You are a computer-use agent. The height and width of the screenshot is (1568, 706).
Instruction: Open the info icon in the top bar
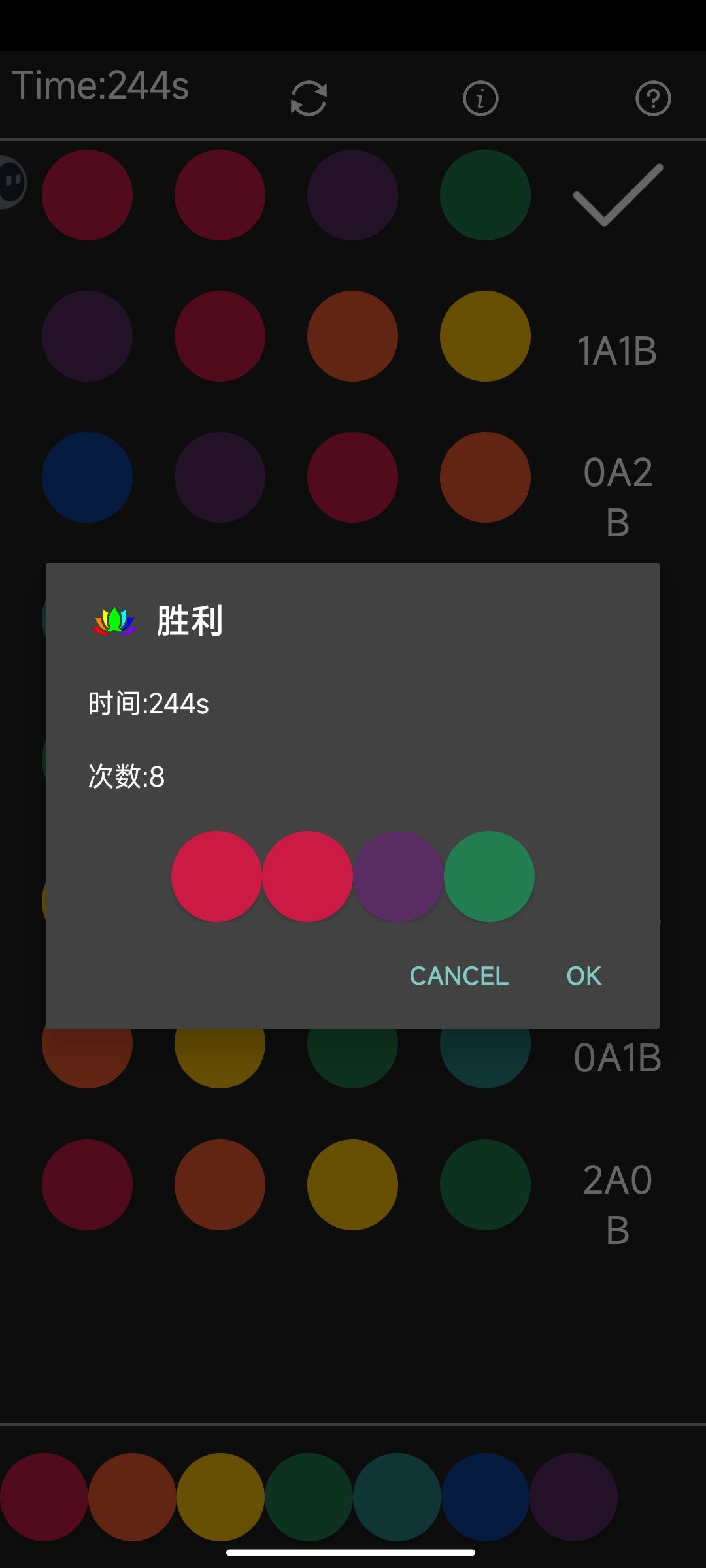479,98
